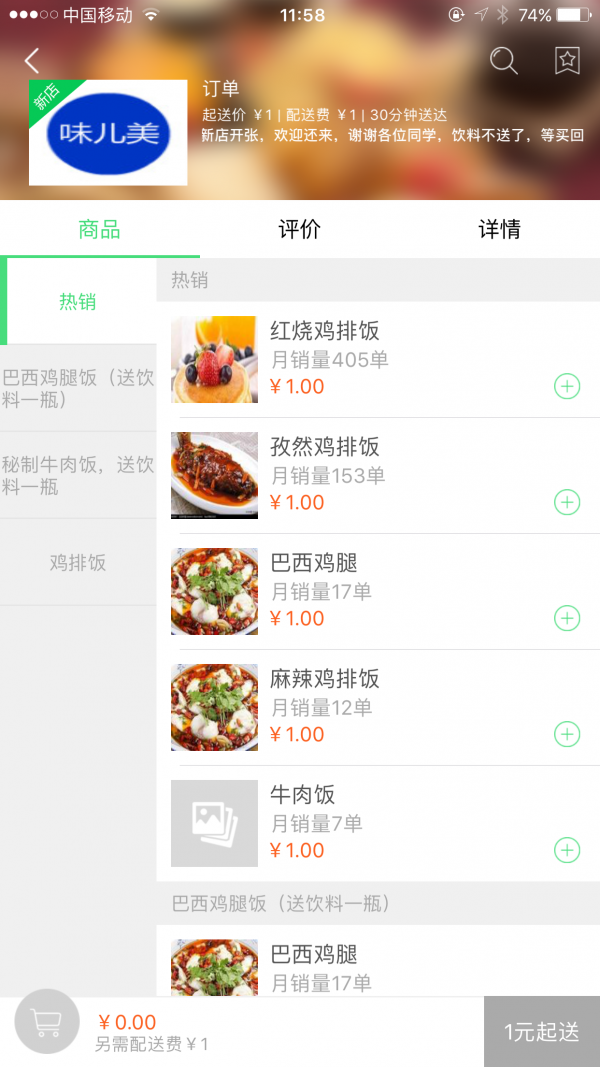The image size is (600, 1067).
Task: Tap the 1元起送 checkout button
Action: pyautogui.click(x=541, y=1032)
